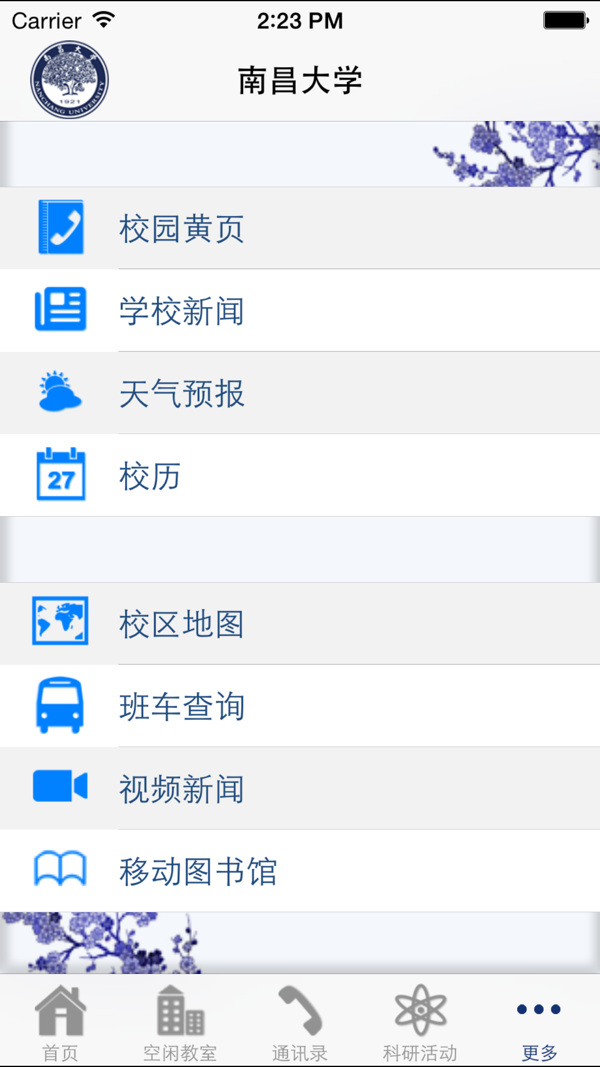Switch to the 首页 home tab
600x1067 pixels.
[60, 1022]
